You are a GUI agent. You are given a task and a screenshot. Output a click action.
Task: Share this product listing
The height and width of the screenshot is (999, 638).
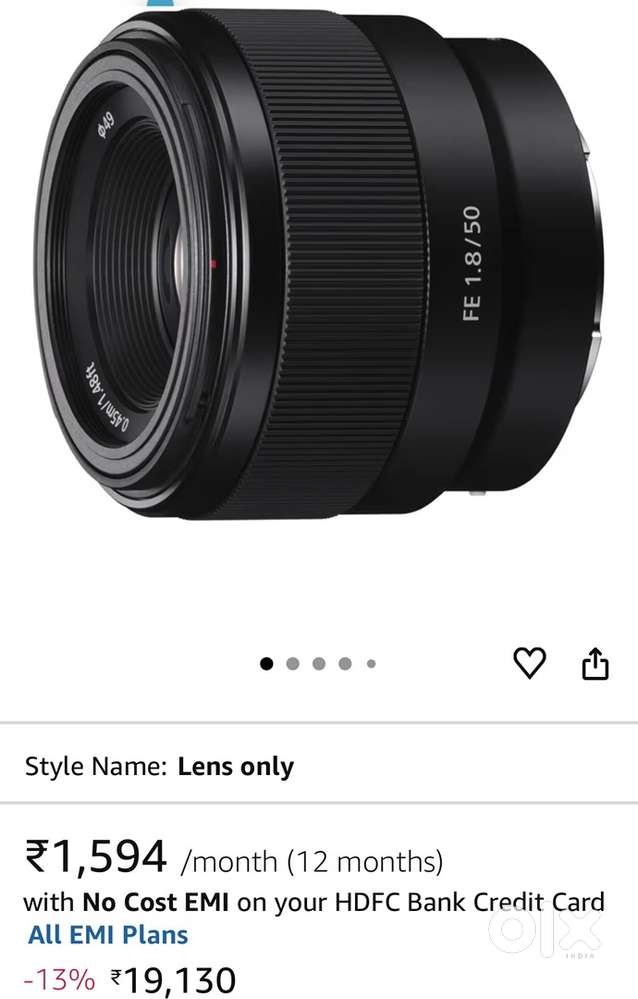tap(595, 664)
